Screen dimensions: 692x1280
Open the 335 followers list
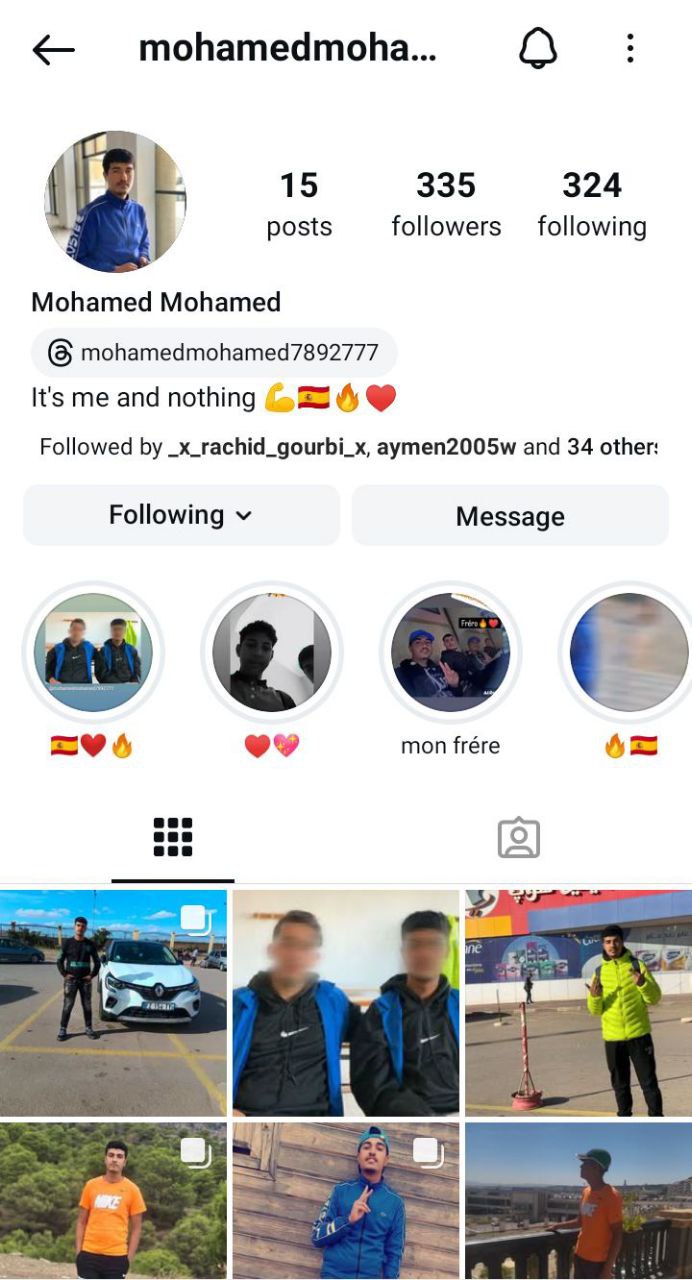[x=446, y=204]
